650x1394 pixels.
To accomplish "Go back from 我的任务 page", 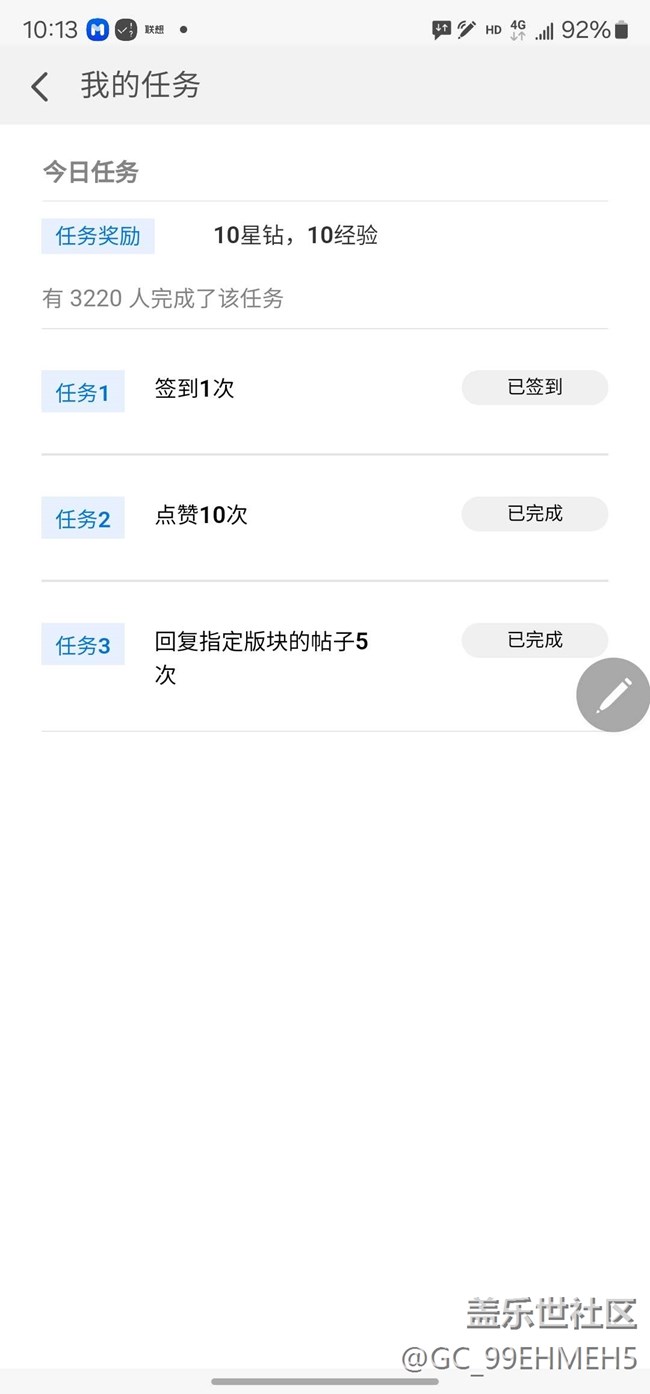I will [40, 87].
